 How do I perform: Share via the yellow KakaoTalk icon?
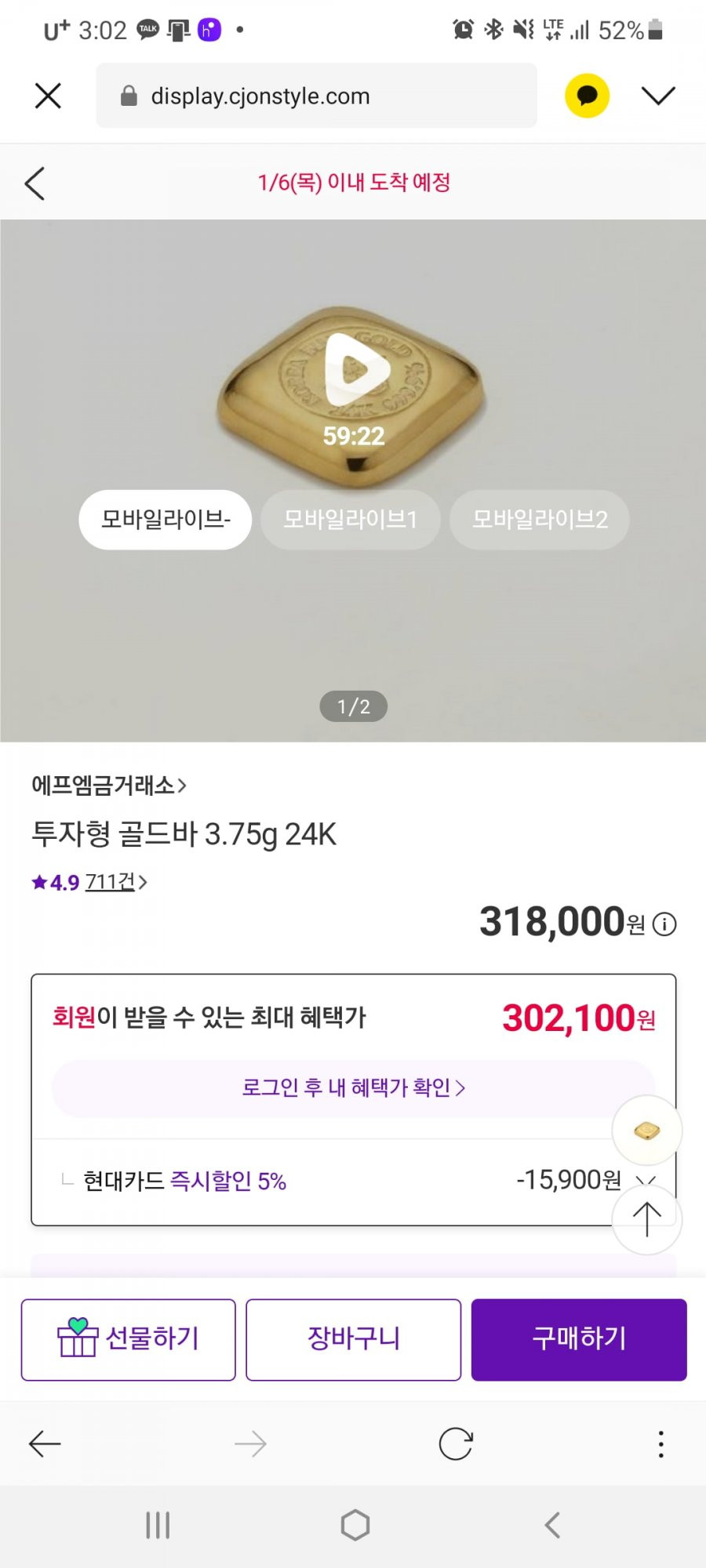click(587, 96)
